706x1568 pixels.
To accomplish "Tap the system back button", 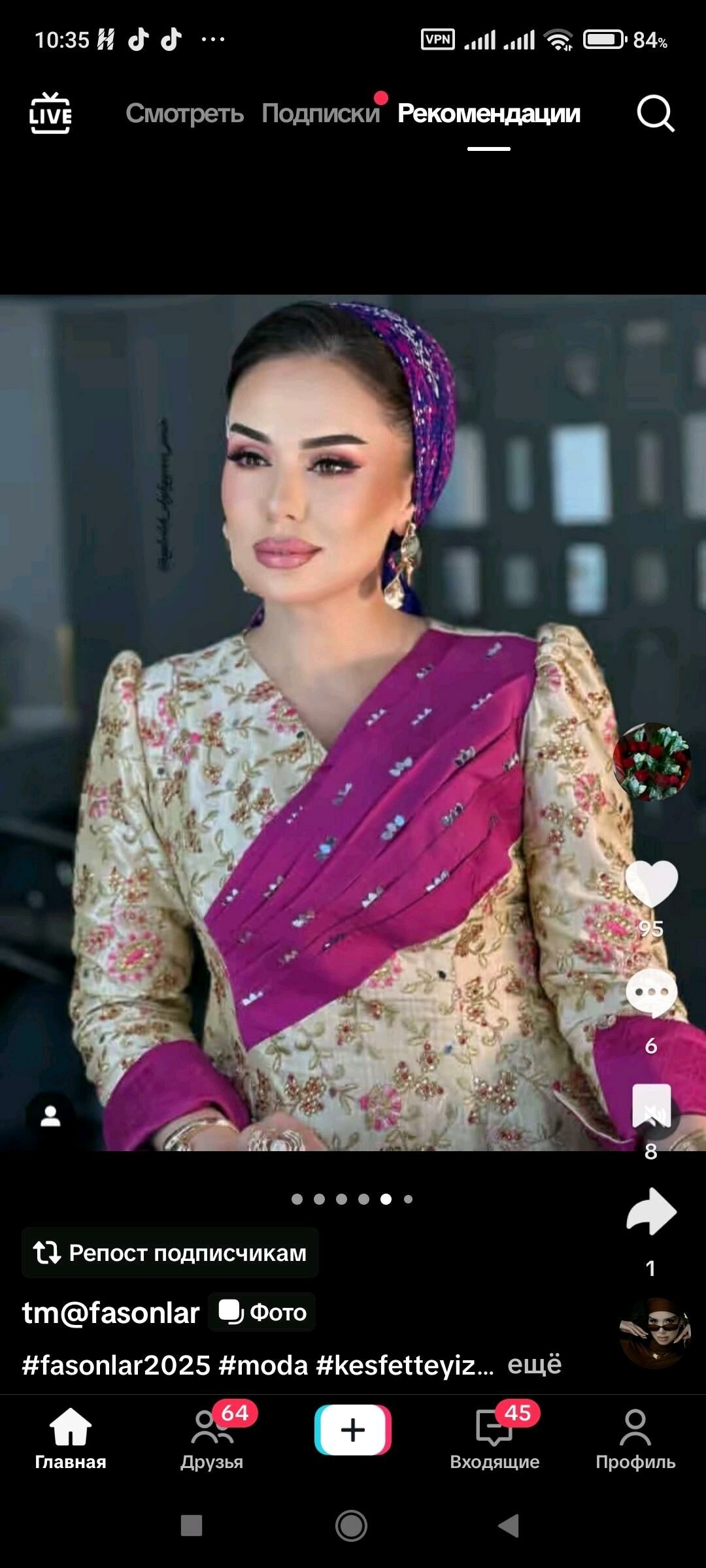I will (509, 1526).
